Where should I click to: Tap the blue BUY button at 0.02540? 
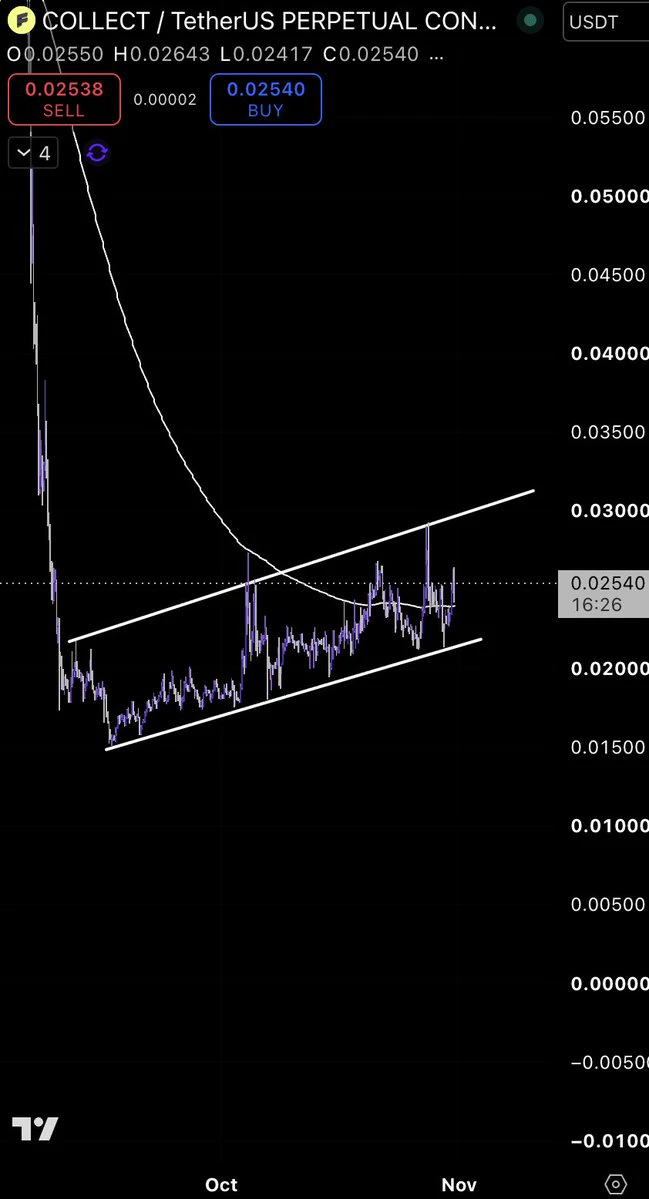[265, 99]
